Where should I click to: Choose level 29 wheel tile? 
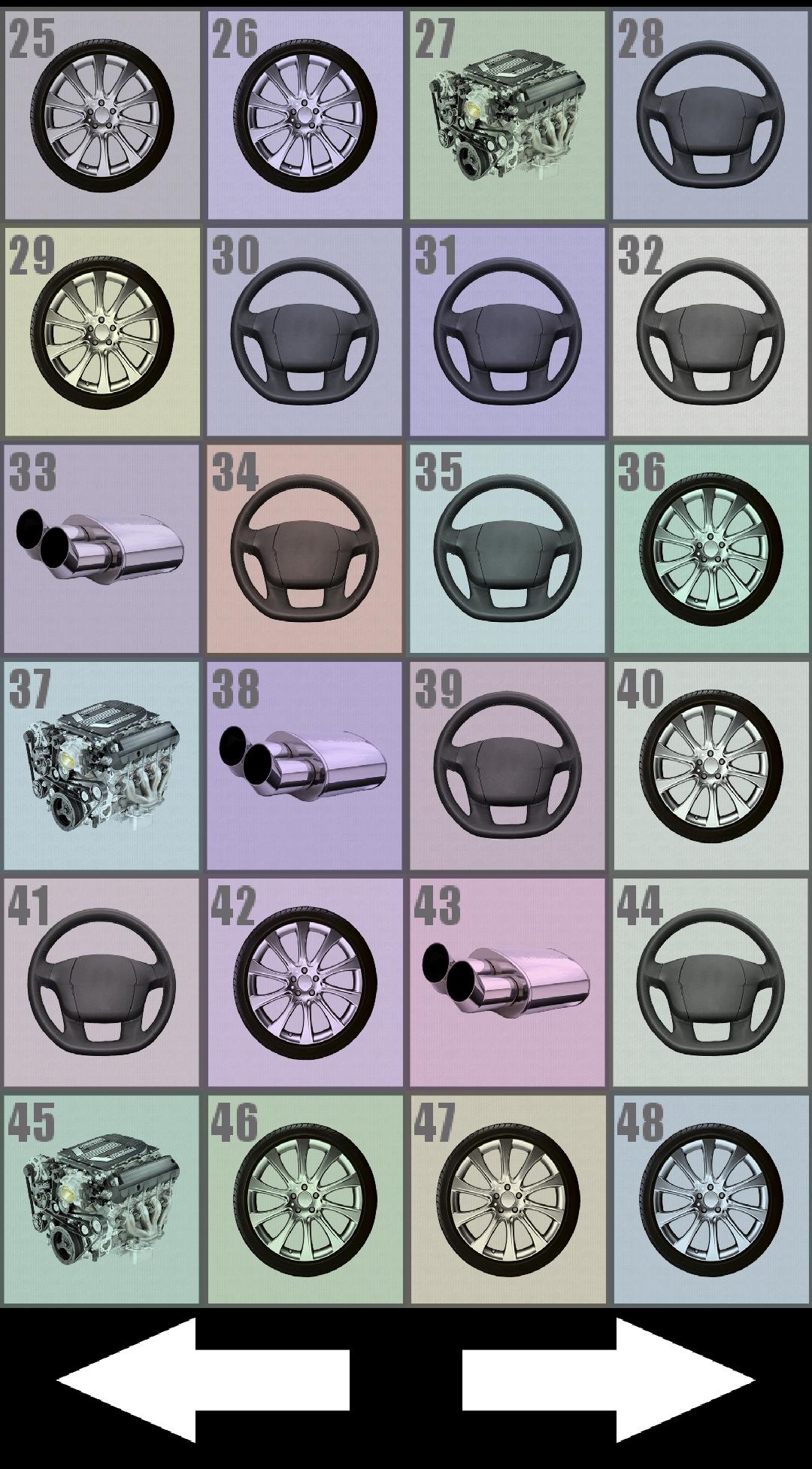[x=102, y=332]
